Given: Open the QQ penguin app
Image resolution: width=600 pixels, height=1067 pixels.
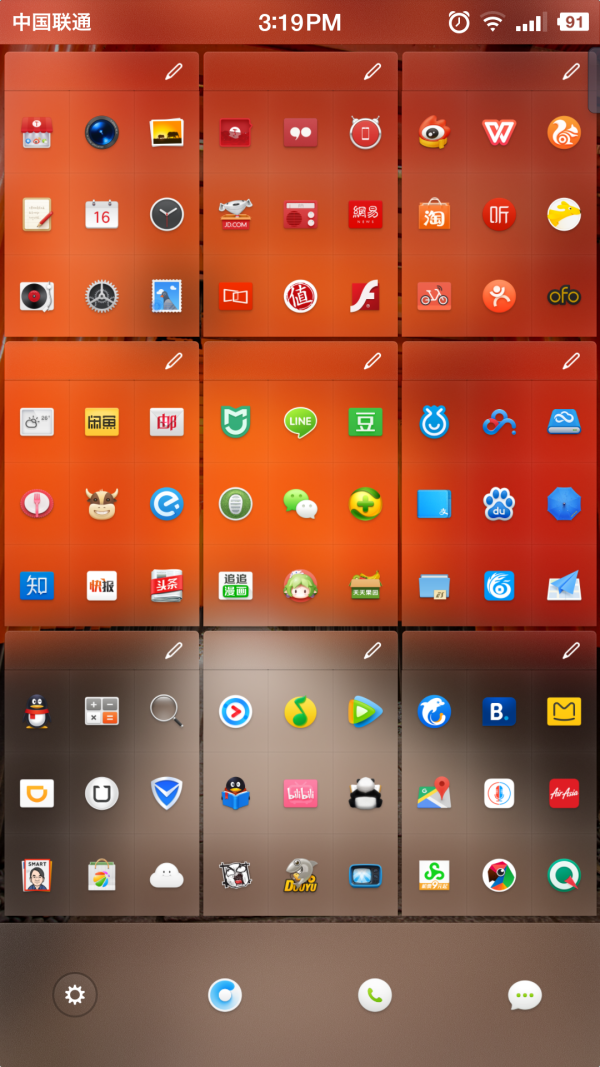Looking at the screenshot, I should pyautogui.click(x=37, y=711).
